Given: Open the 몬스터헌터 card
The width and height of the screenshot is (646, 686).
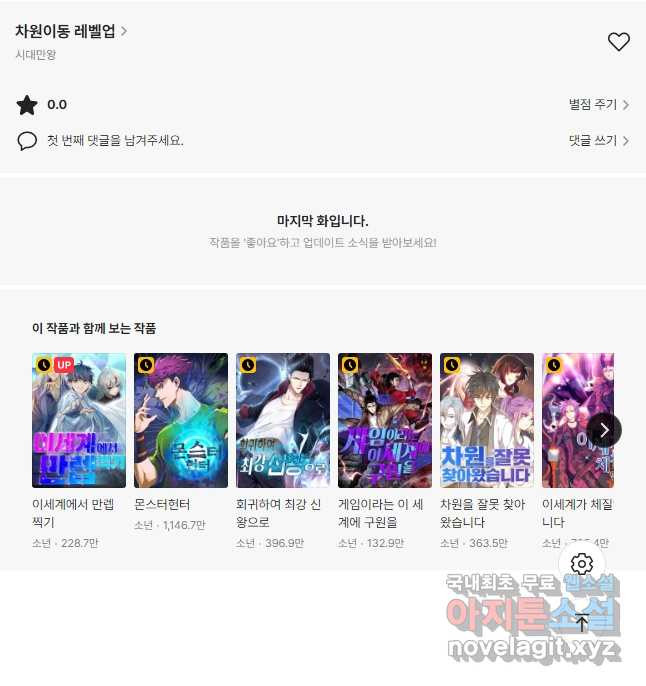Looking at the screenshot, I should (x=181, y=420).
